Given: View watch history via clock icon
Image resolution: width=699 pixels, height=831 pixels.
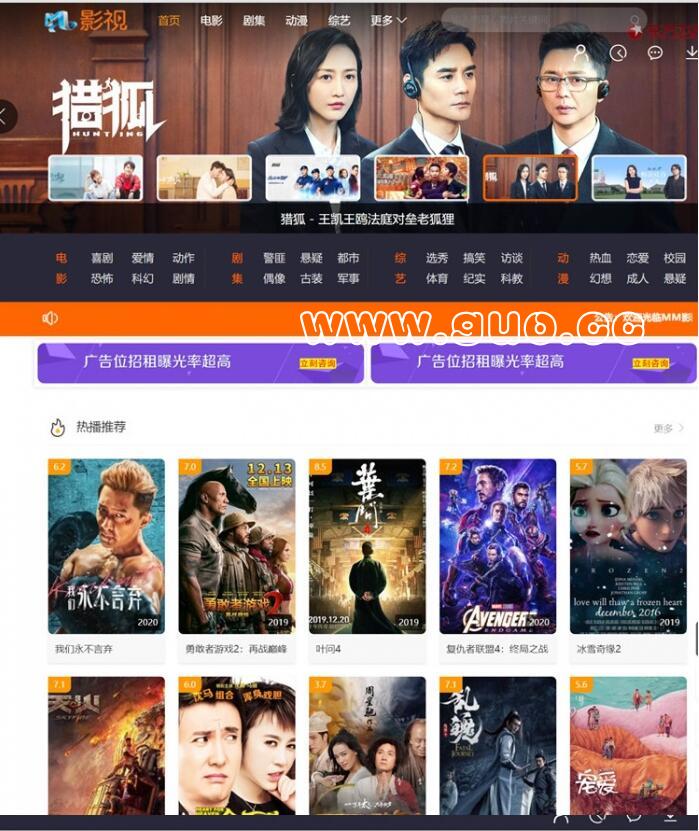Looking at the screenshot, I should pos(618,53).
